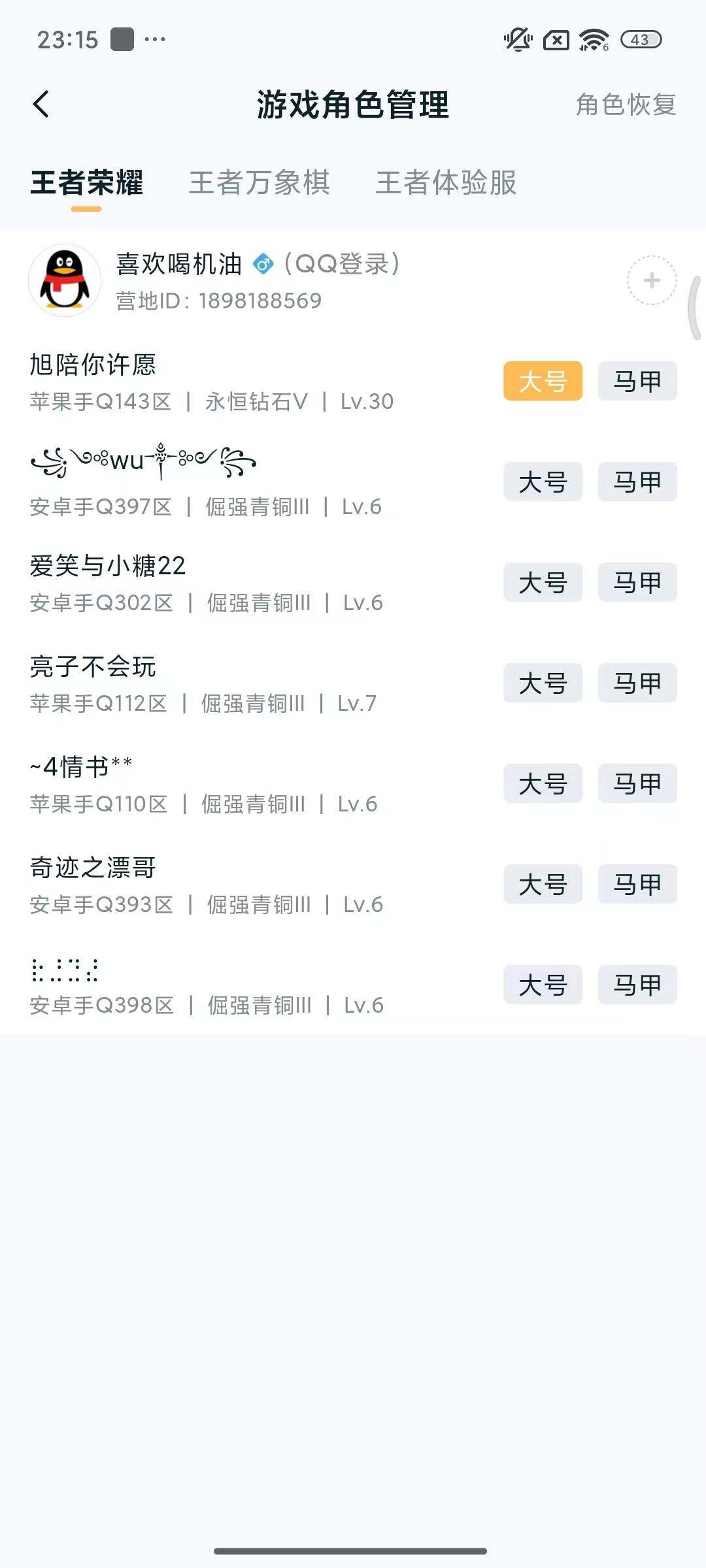This screenshot has width=706, height=1568.
Task: Switch to the 王者万象棋 tab
Action: 260,185
